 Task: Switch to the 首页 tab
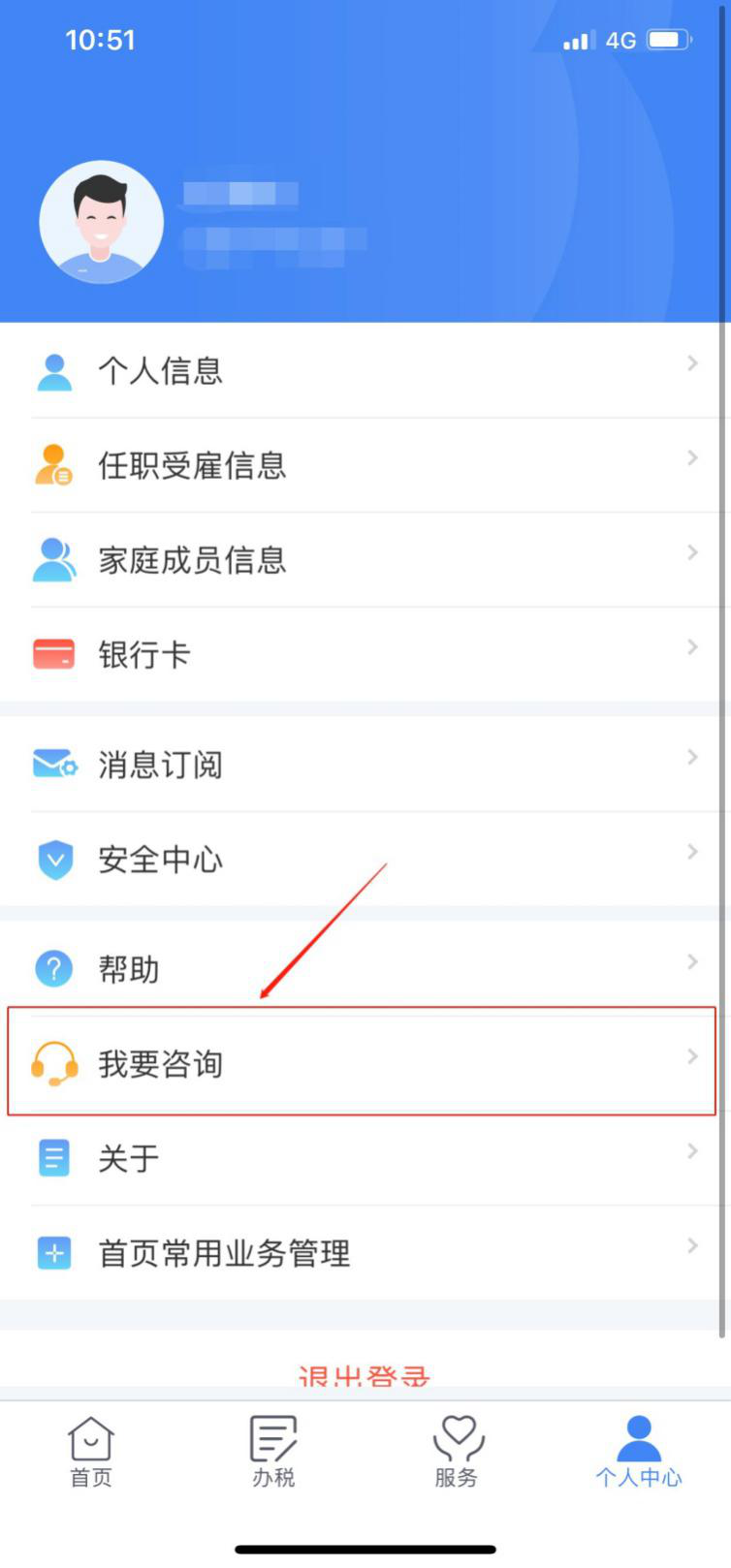point(91,1452)
